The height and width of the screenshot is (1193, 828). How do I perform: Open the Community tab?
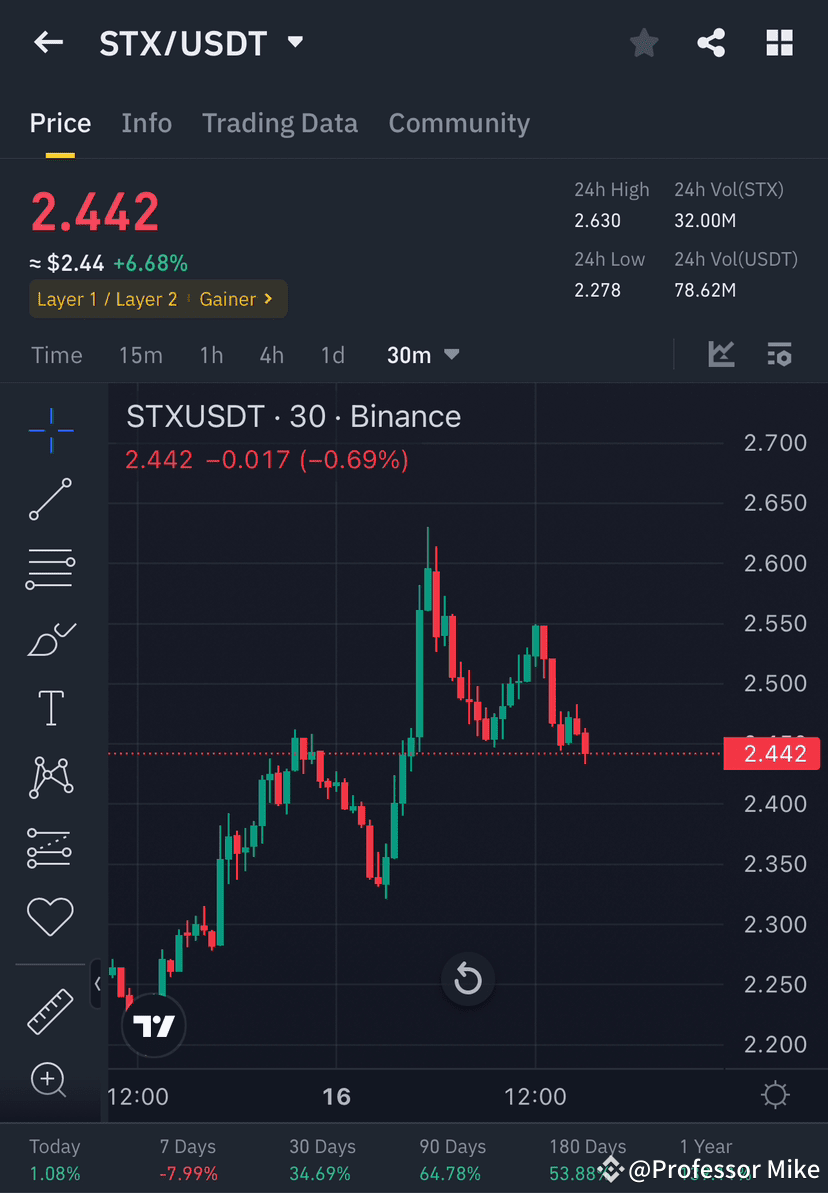[x=459, y=122]
